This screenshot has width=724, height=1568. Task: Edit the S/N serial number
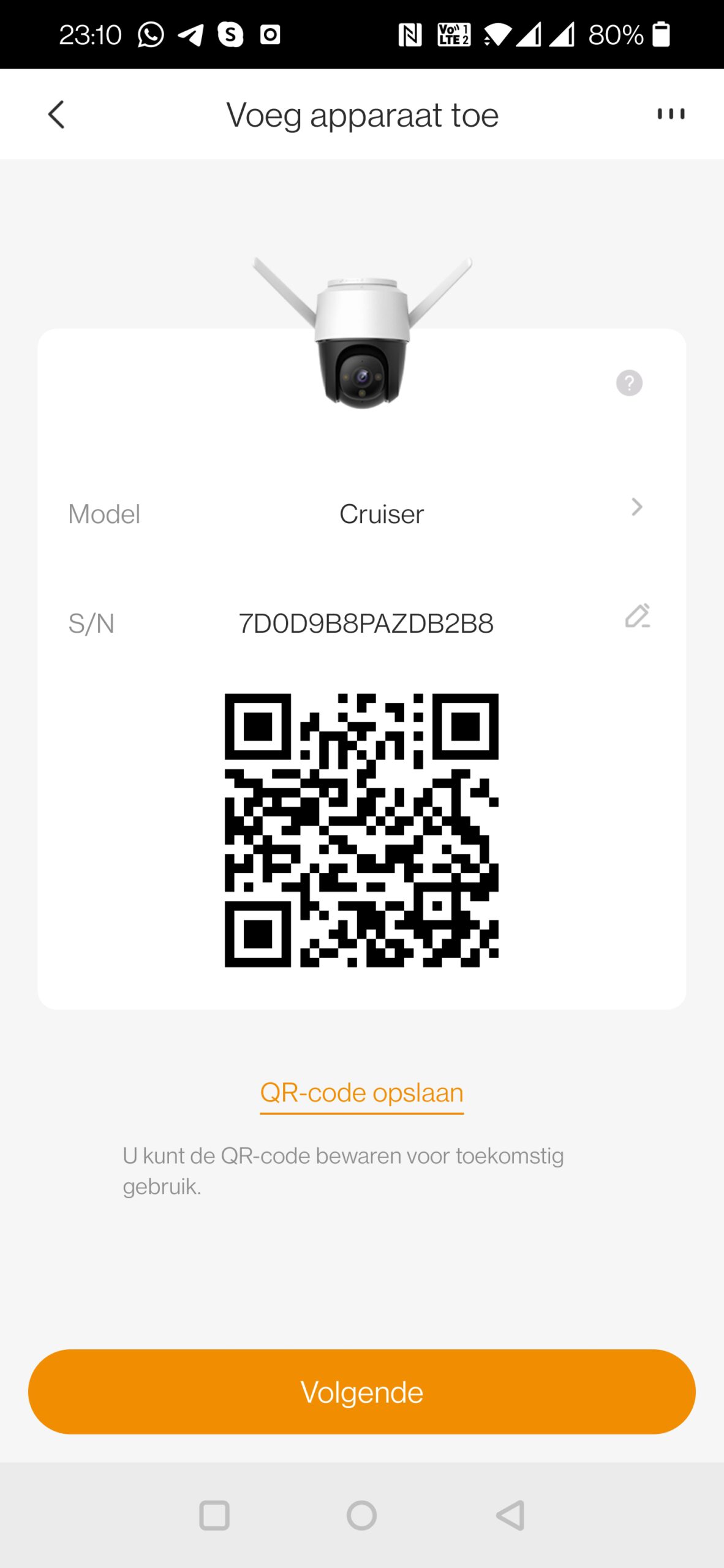tap(637, 616)
